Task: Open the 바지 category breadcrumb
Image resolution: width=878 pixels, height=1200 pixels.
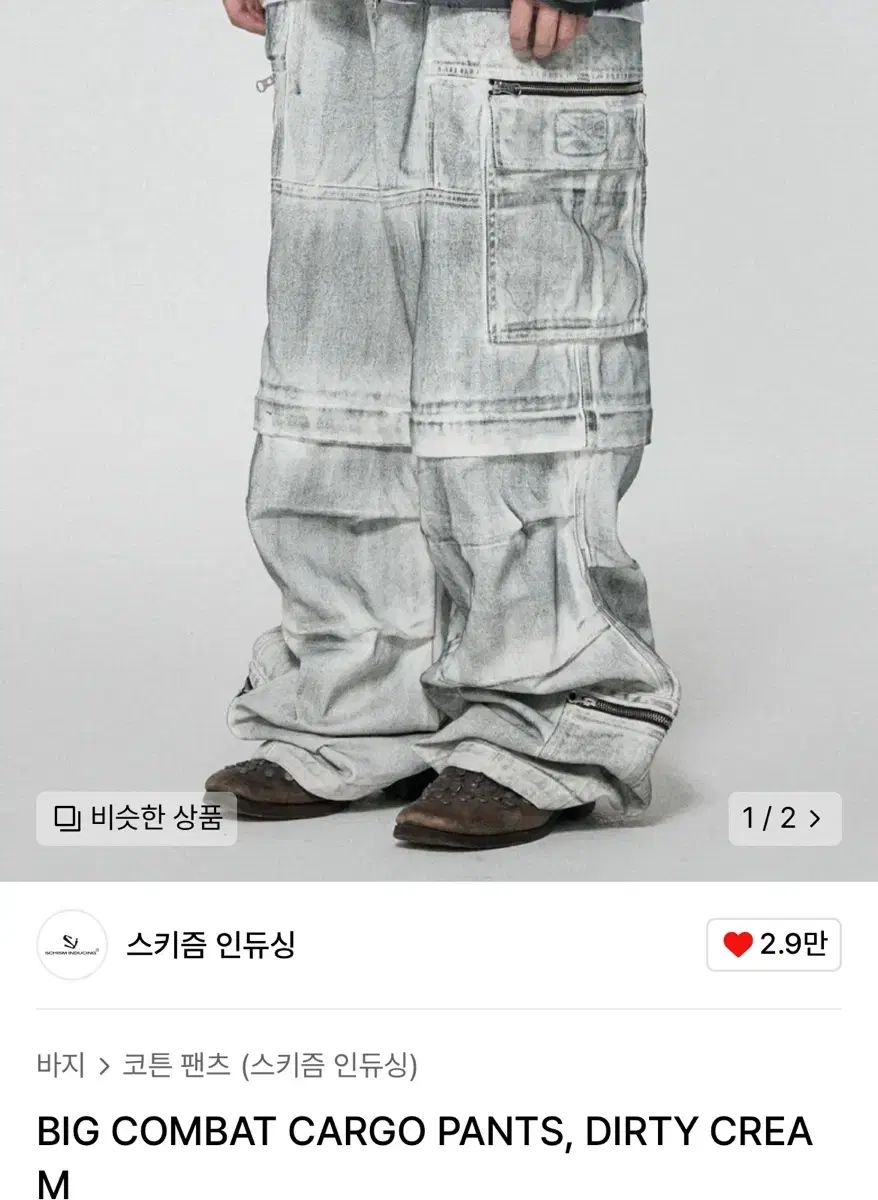Action: click(x=61, y=1065)
